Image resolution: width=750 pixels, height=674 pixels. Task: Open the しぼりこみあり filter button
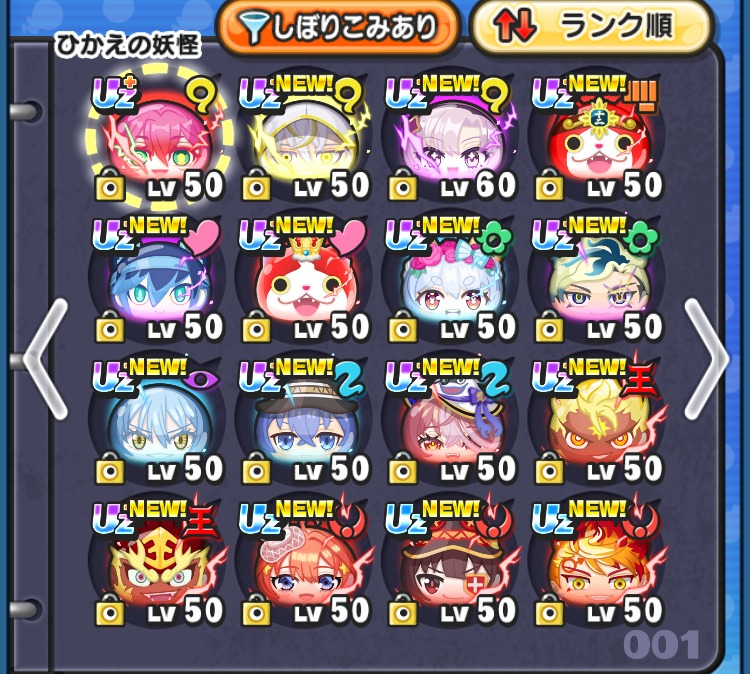(338, 27)
